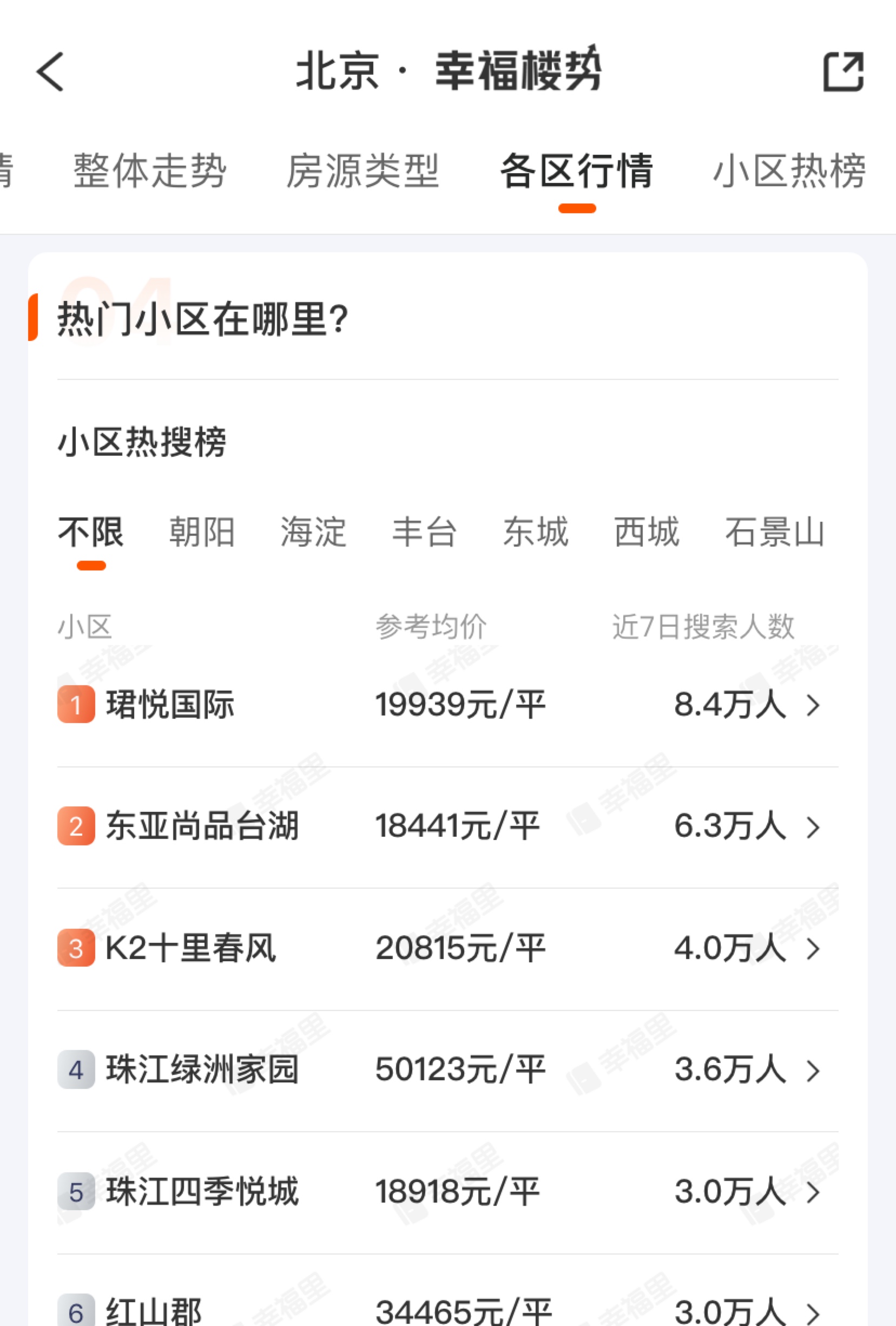Image resolution: width=896 pixels, height=1326 pixels.
Task: Click the rank 3 badge next to K2十里春风
Action: click(76, 948)
